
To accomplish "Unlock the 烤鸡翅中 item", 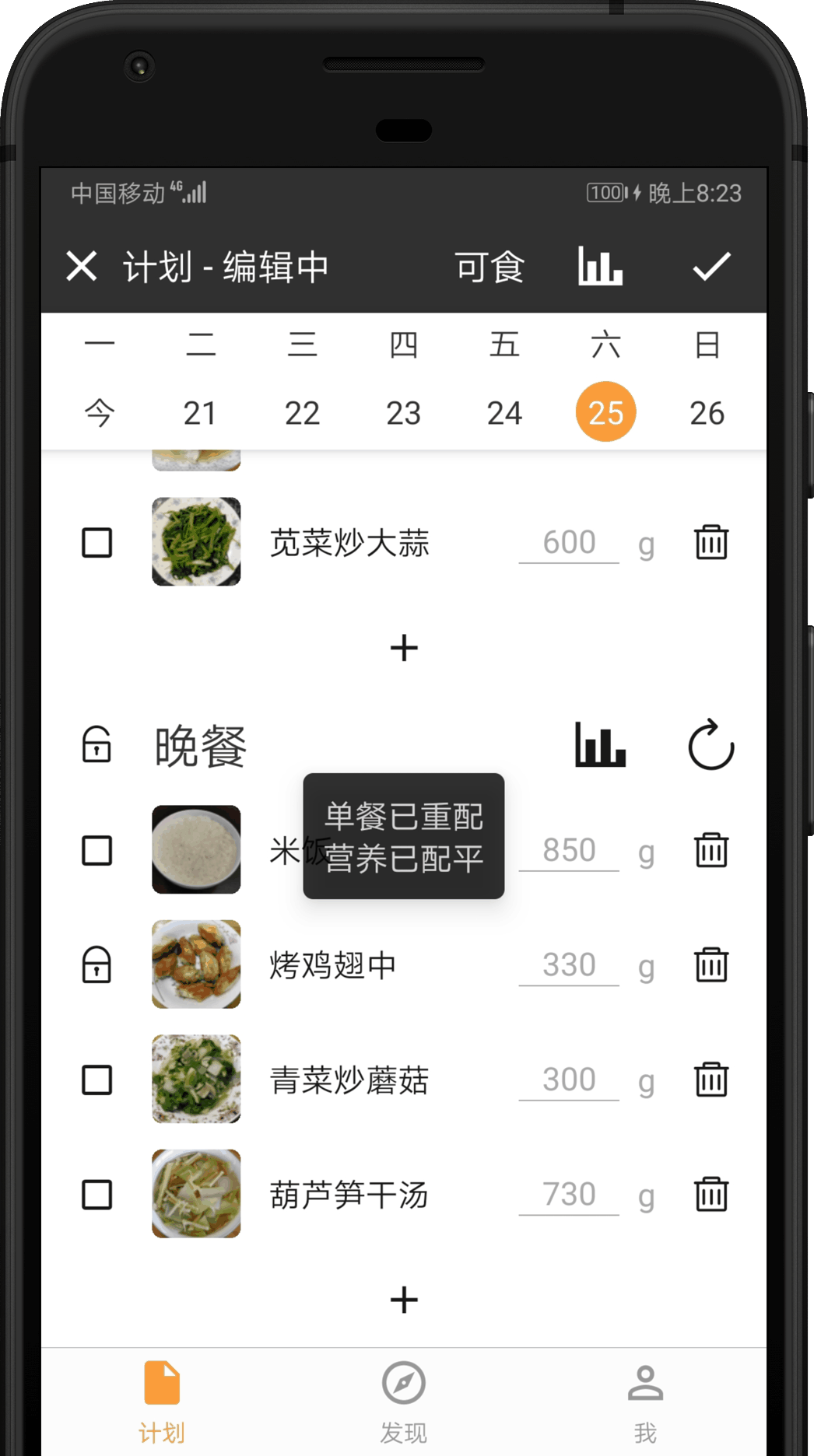I will pyautogui.click(x=96, y=965).
